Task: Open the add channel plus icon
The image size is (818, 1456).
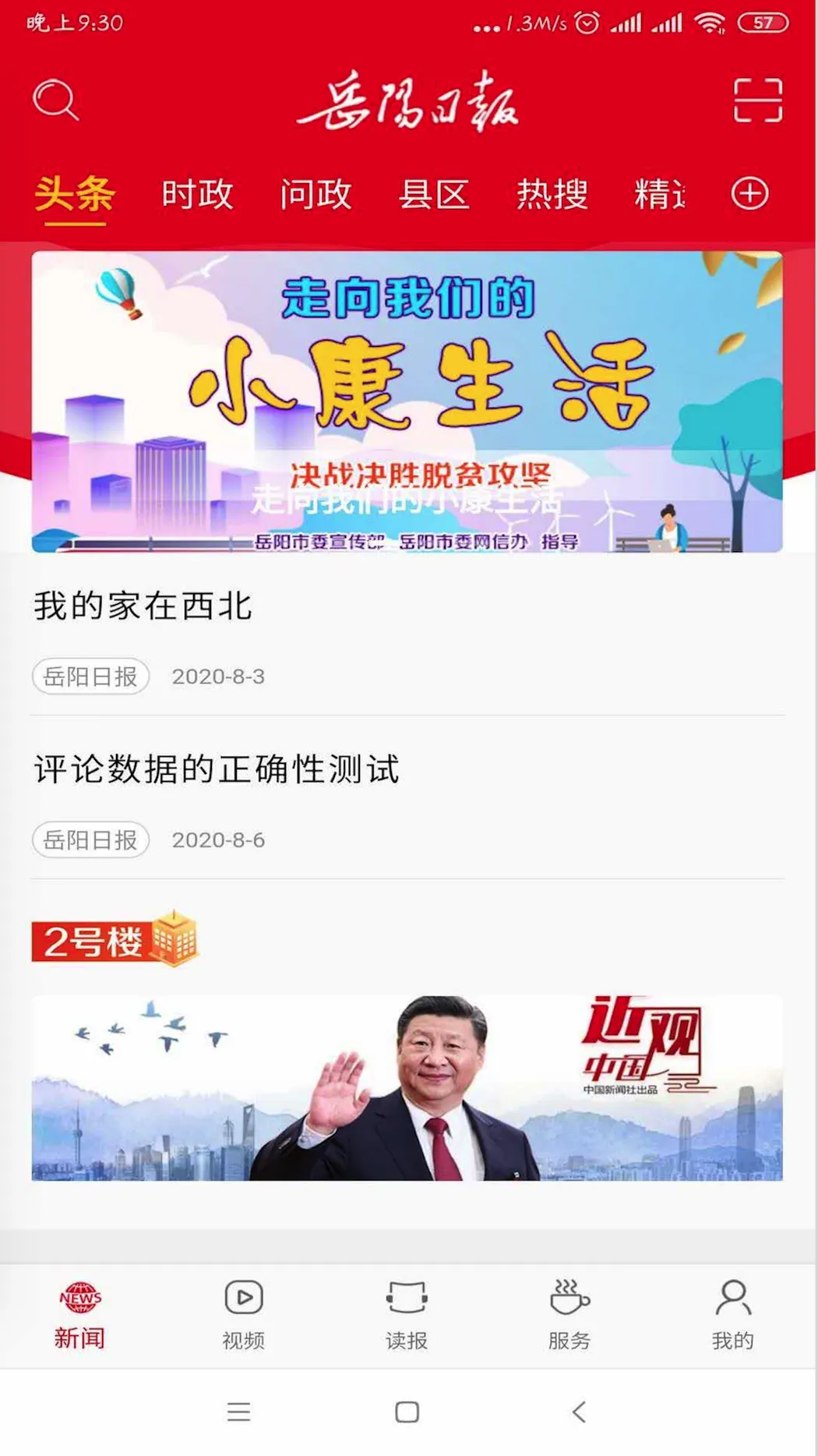Action: [749, 193]
